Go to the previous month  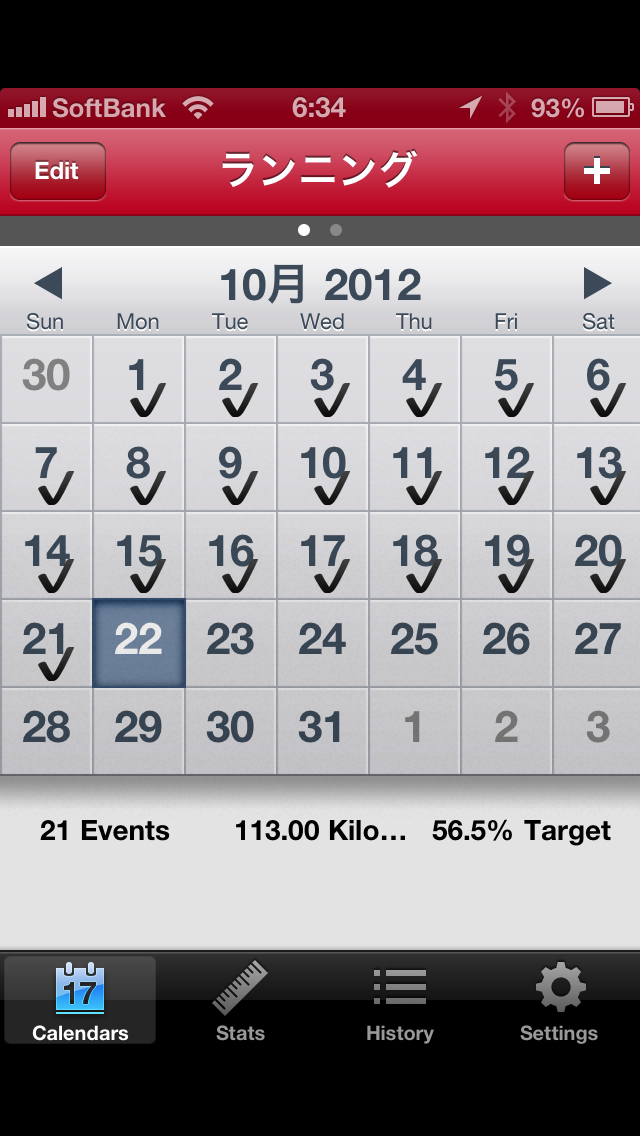pos(48,284)
